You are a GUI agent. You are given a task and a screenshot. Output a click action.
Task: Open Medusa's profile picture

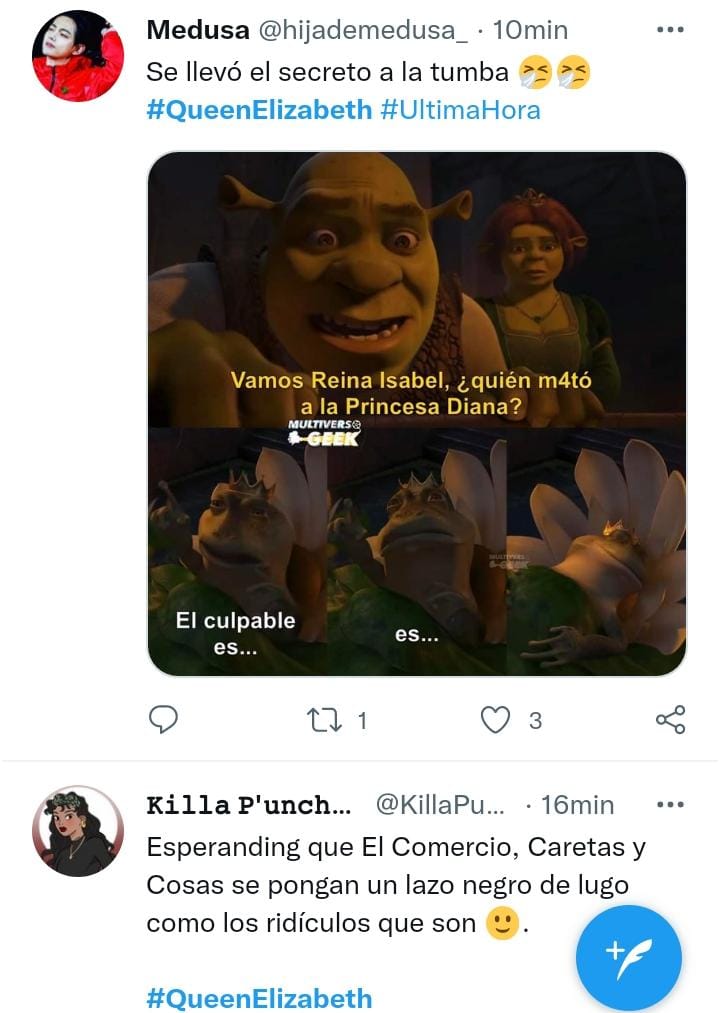click(x=78, y=57)
